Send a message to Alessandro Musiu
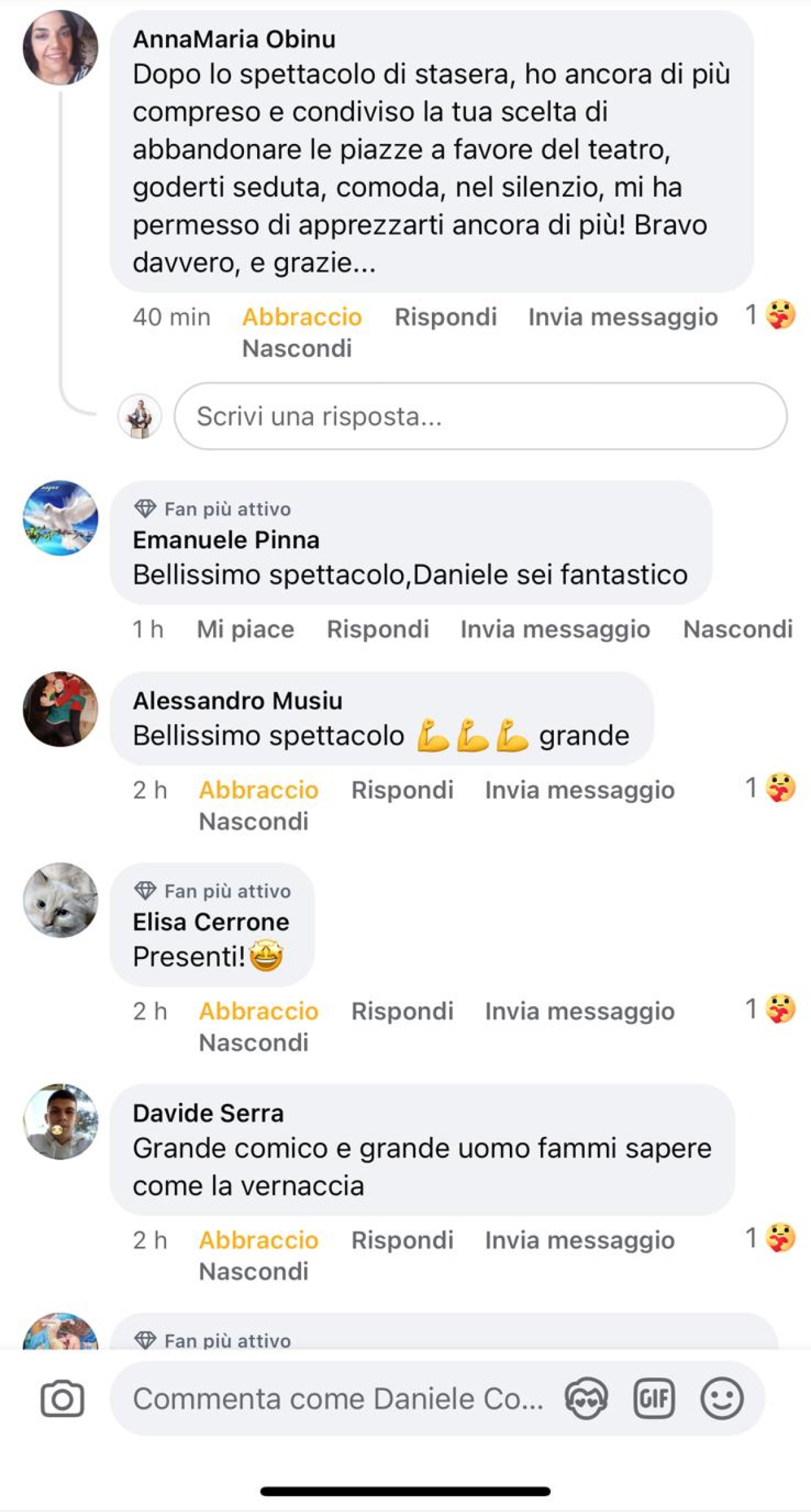The image size is (811, 1512). 580,790
